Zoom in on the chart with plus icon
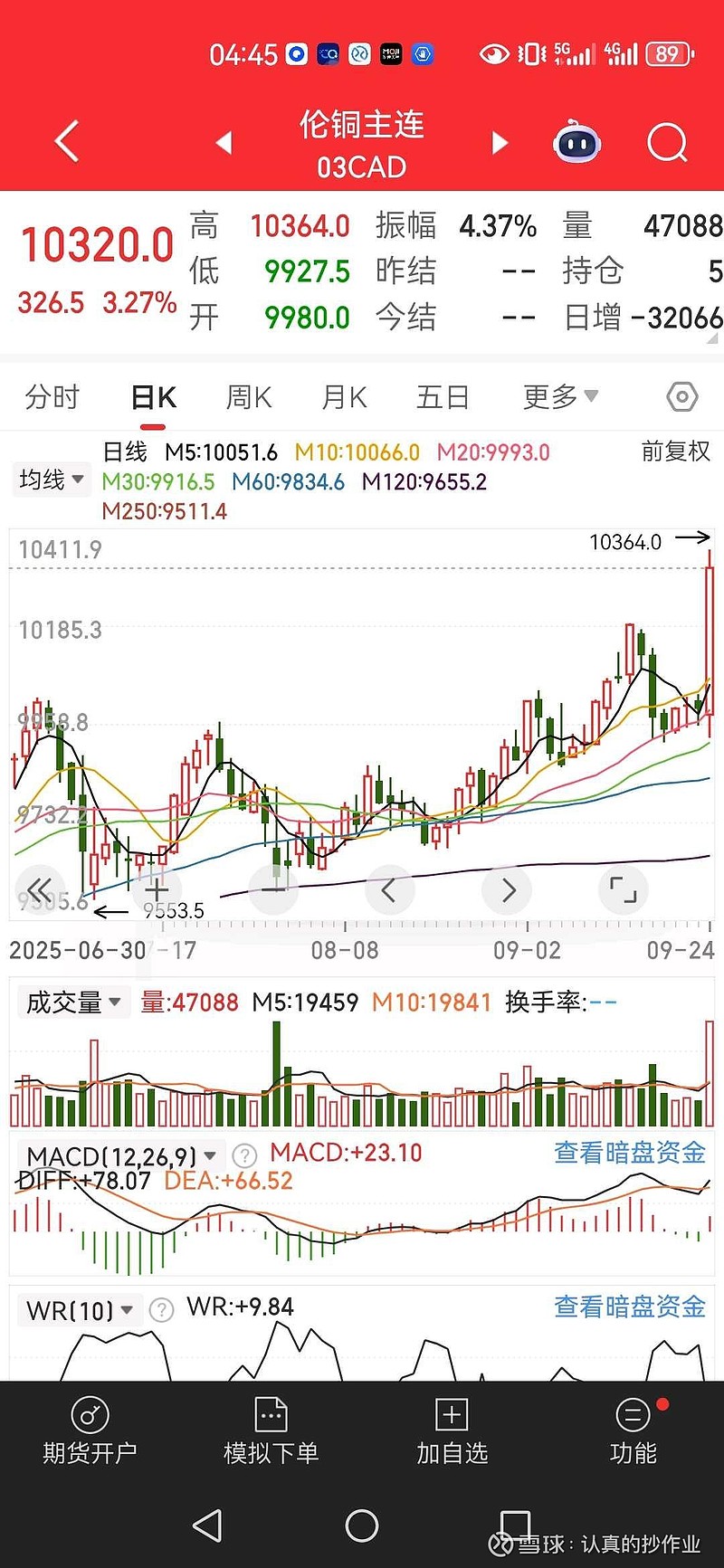Viewport: 724px width, 1568px height. 157,890
